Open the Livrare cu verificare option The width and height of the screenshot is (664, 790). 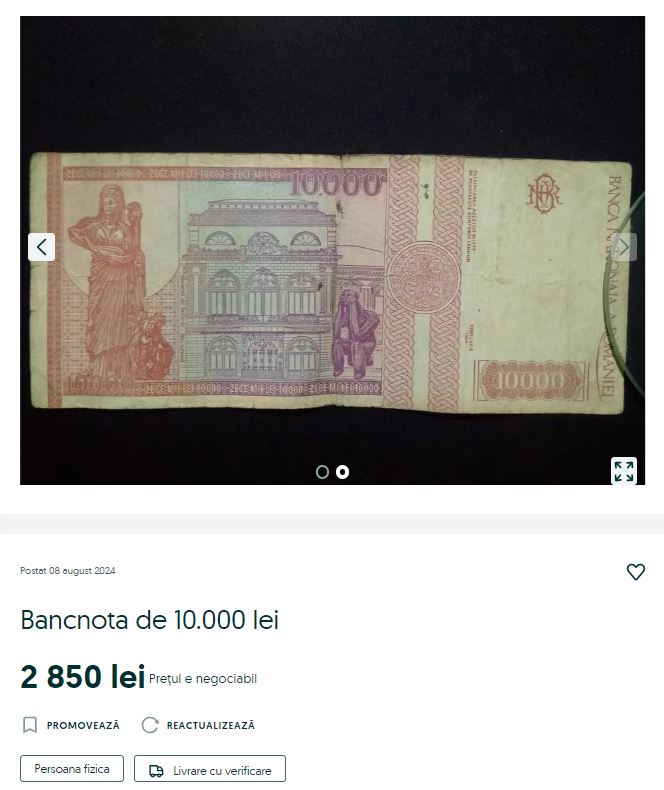(x=210, y=770)
